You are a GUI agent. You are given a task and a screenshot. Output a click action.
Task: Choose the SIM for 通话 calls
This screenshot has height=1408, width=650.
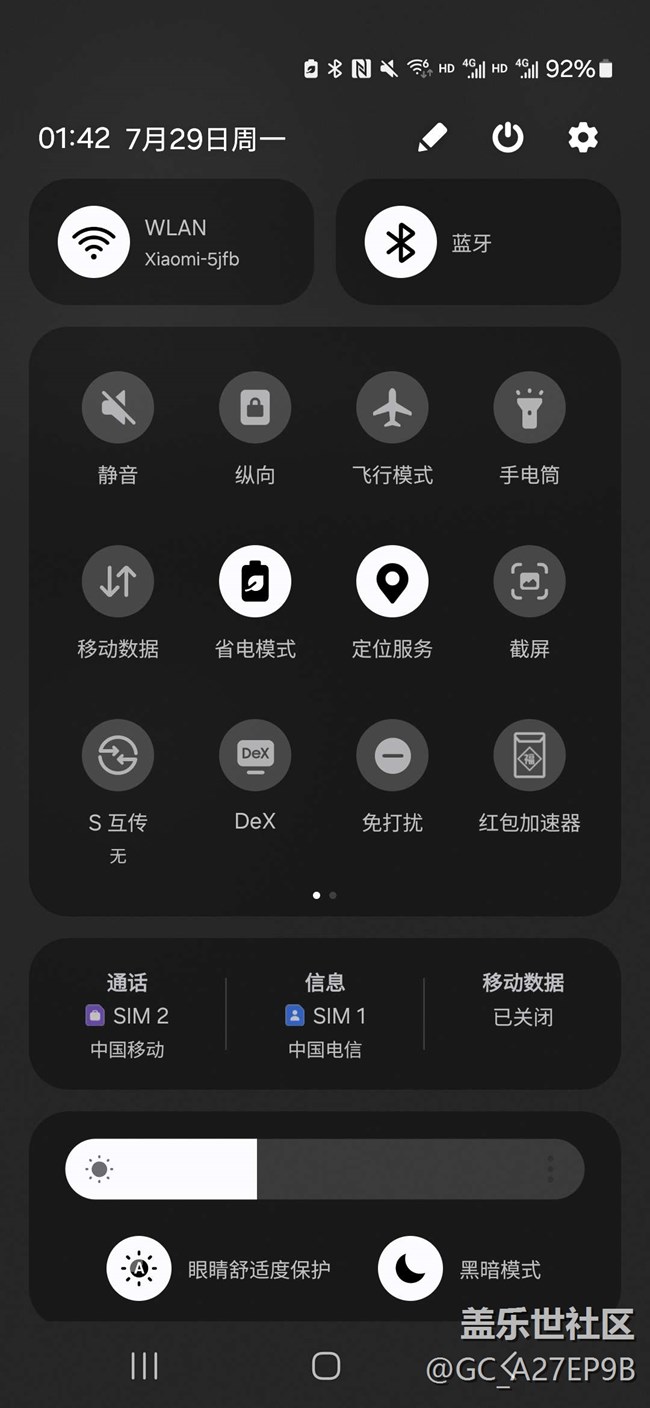coord(127,1015)
